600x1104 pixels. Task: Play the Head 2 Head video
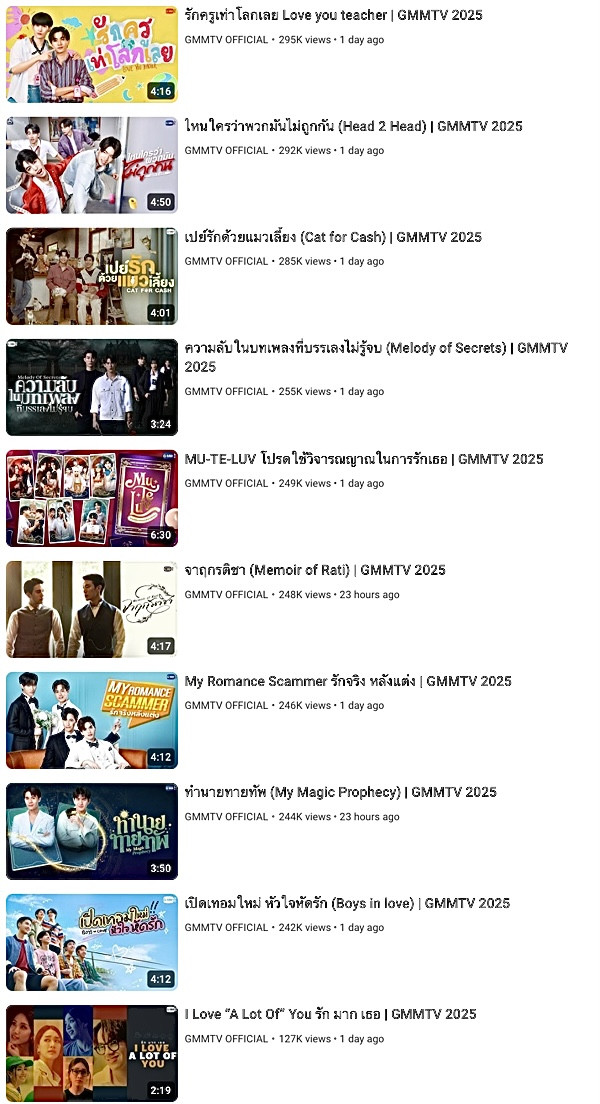tap(92, 165)
